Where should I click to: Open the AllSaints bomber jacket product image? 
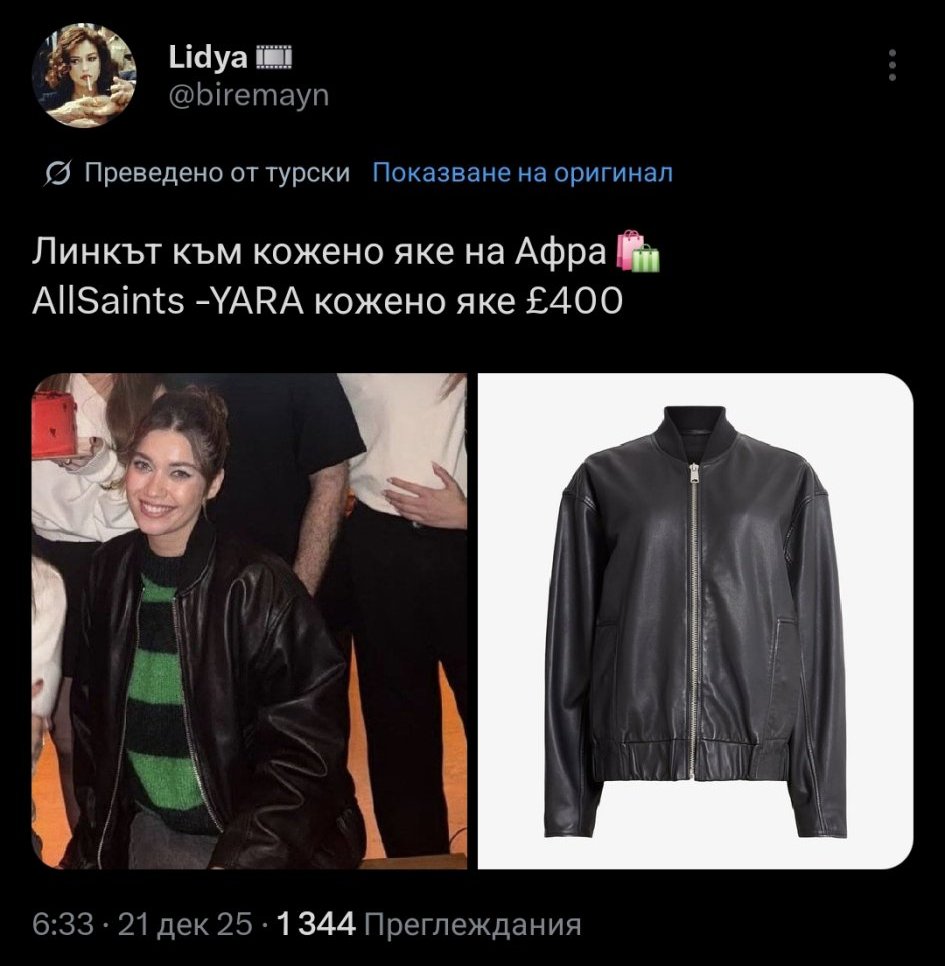[x=695, y=620]
